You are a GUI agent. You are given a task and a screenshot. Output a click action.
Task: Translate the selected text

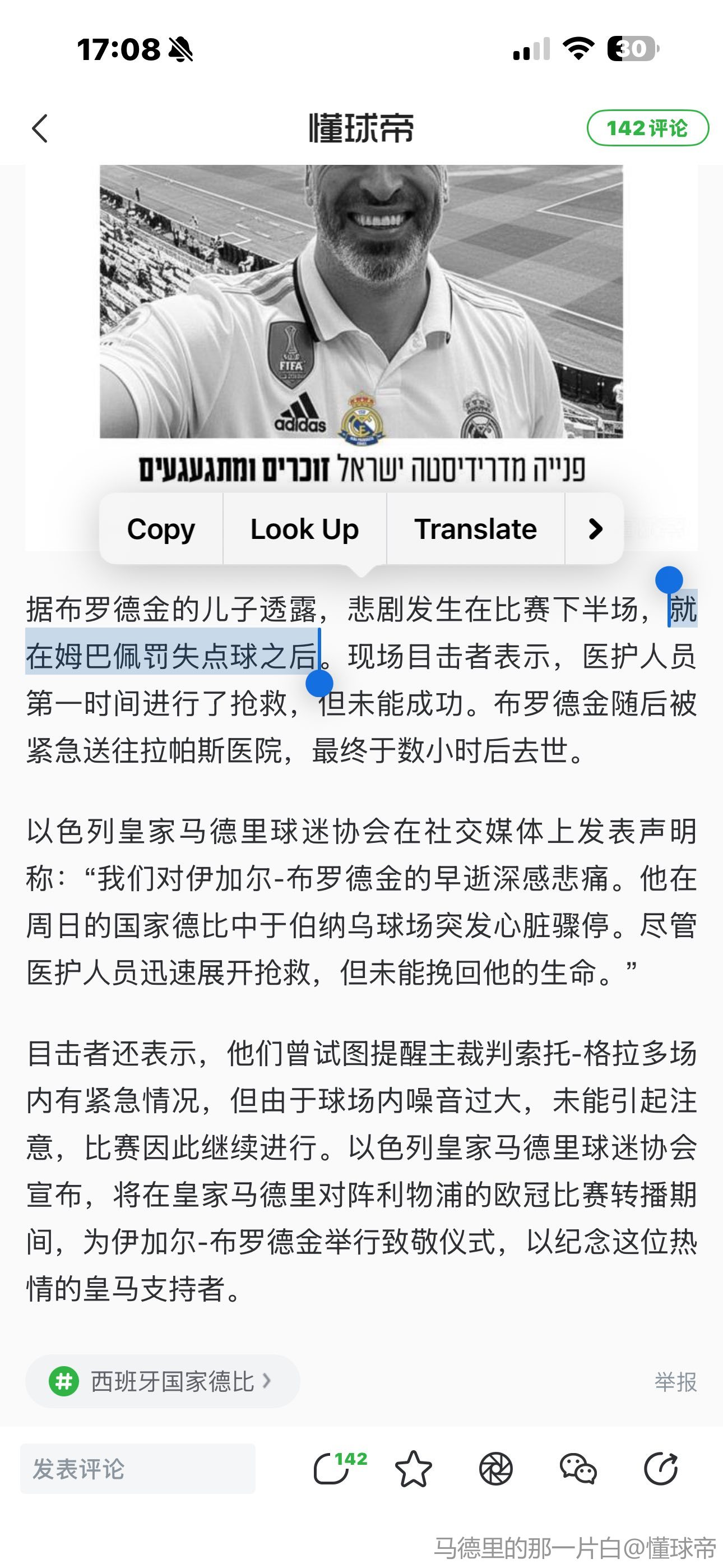click(x=475, y=529)
